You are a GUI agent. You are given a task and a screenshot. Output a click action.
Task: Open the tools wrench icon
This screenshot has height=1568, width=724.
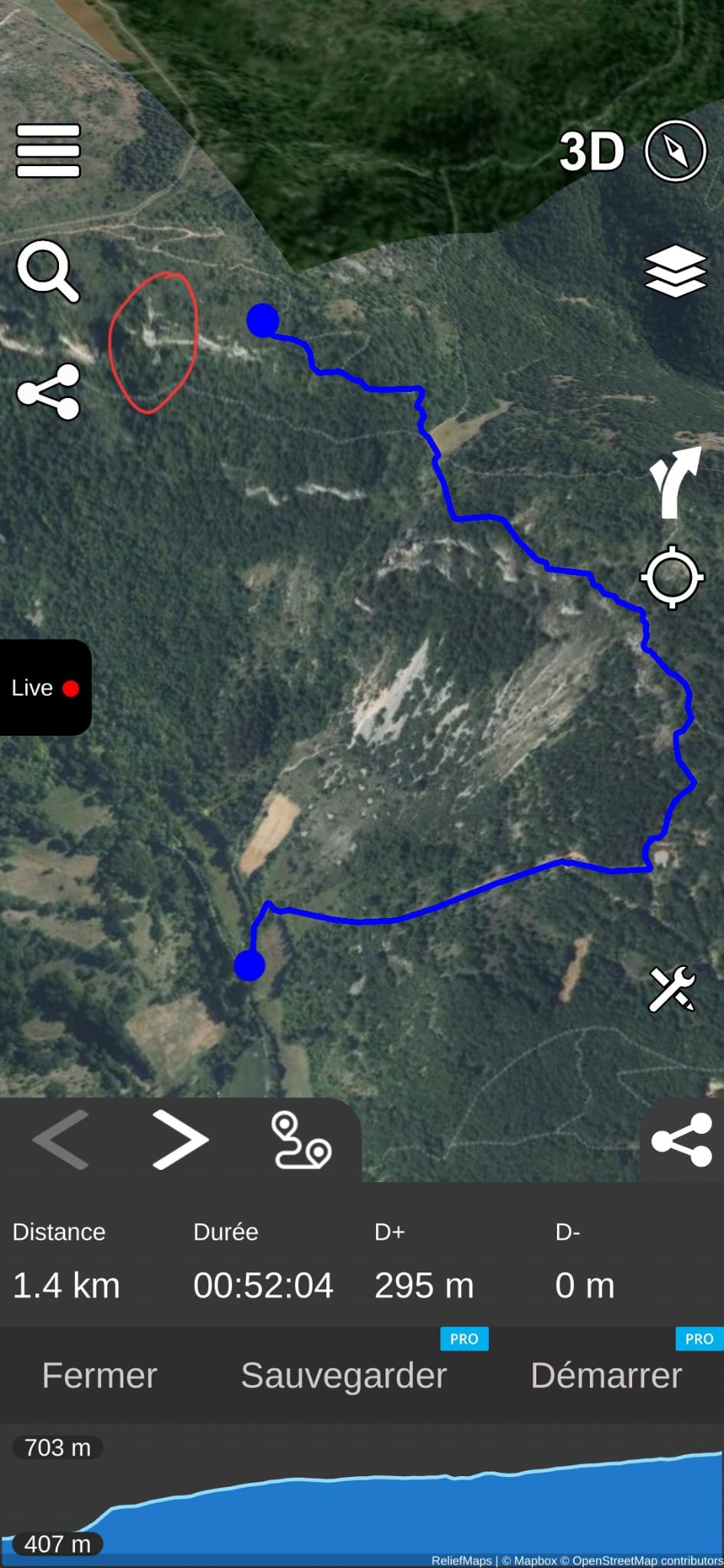point(672,988)
